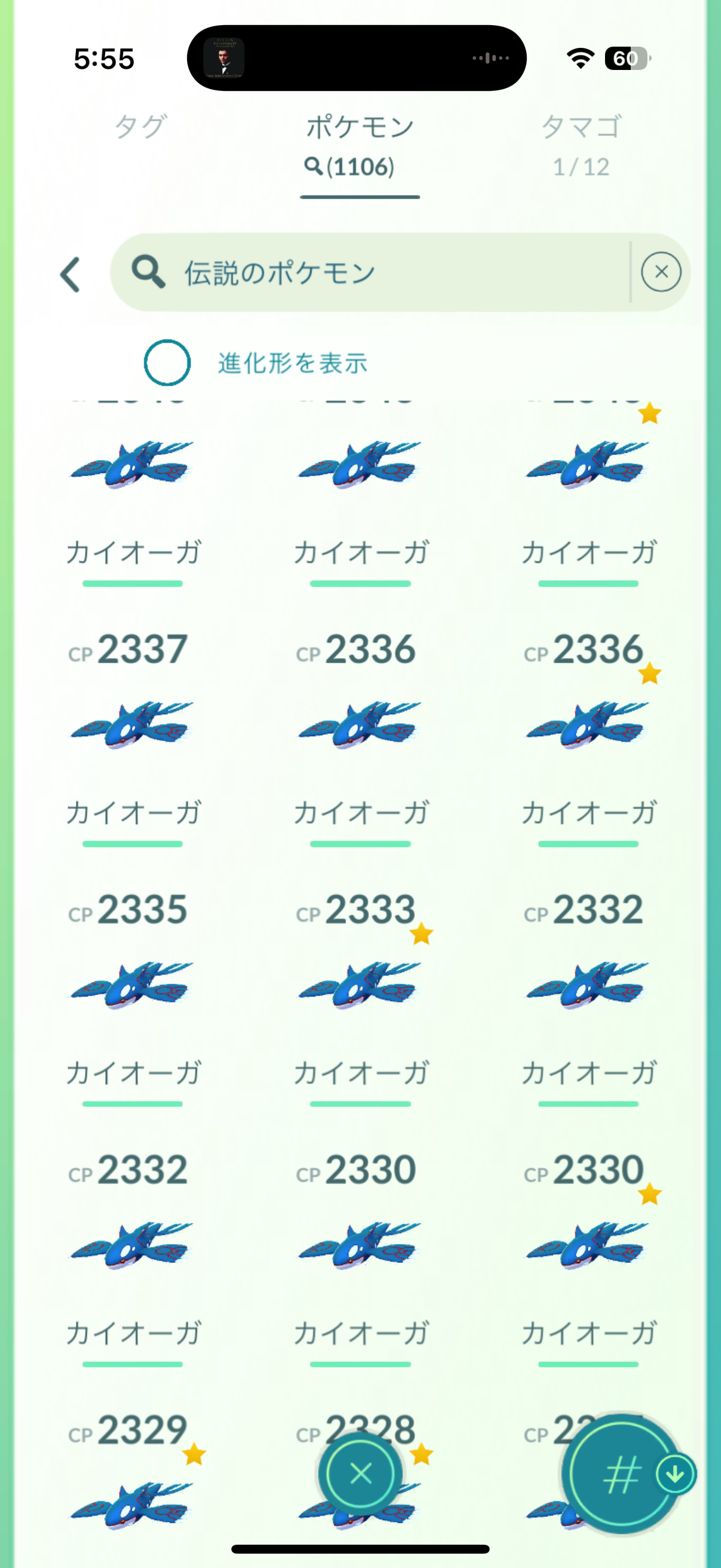Close the Pokémon list with the X button
Screen dimensions: 721x1568
pyautogui.click(x=361, y=1474)
